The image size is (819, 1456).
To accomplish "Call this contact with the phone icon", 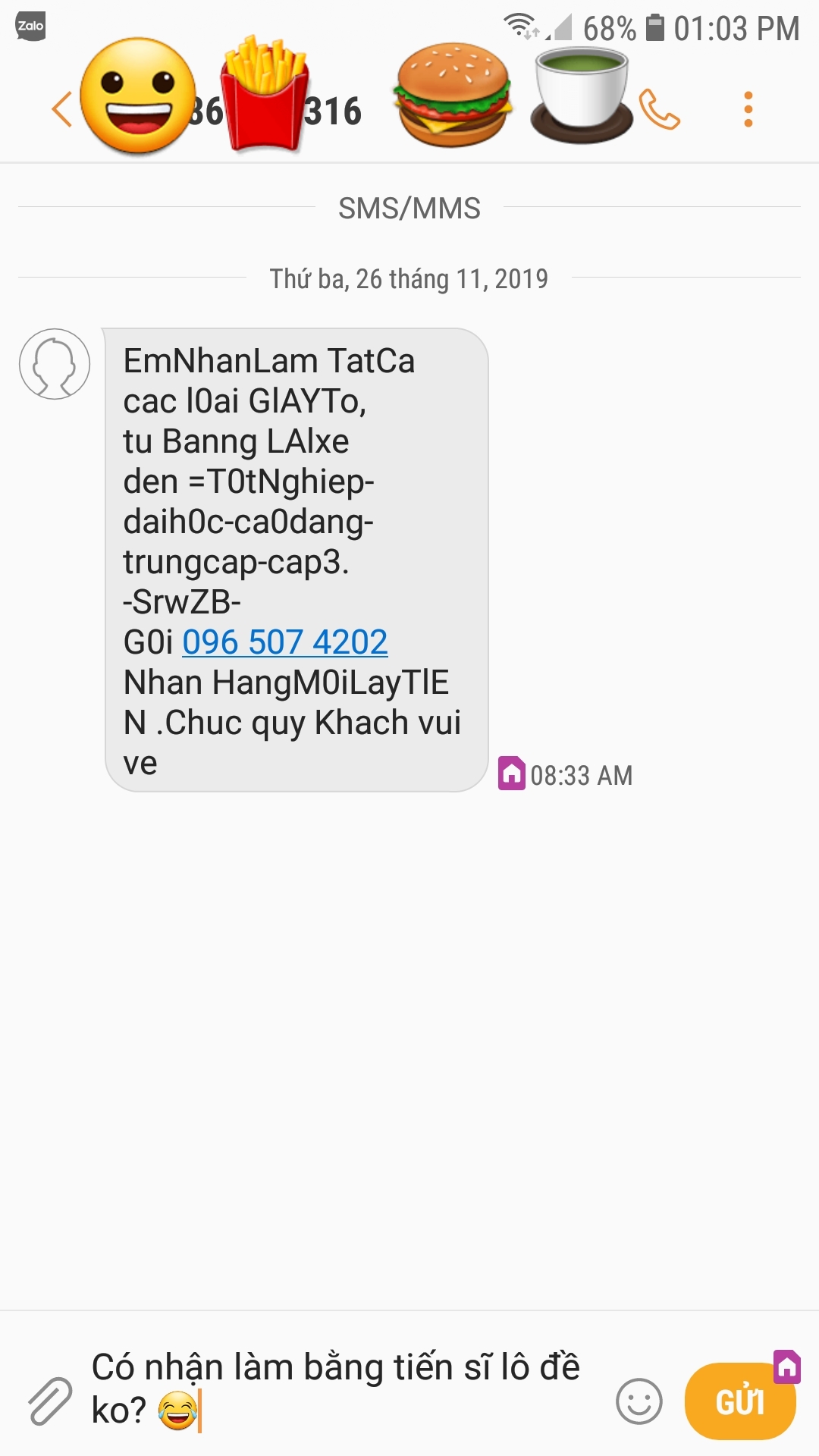I will point(659,109).
